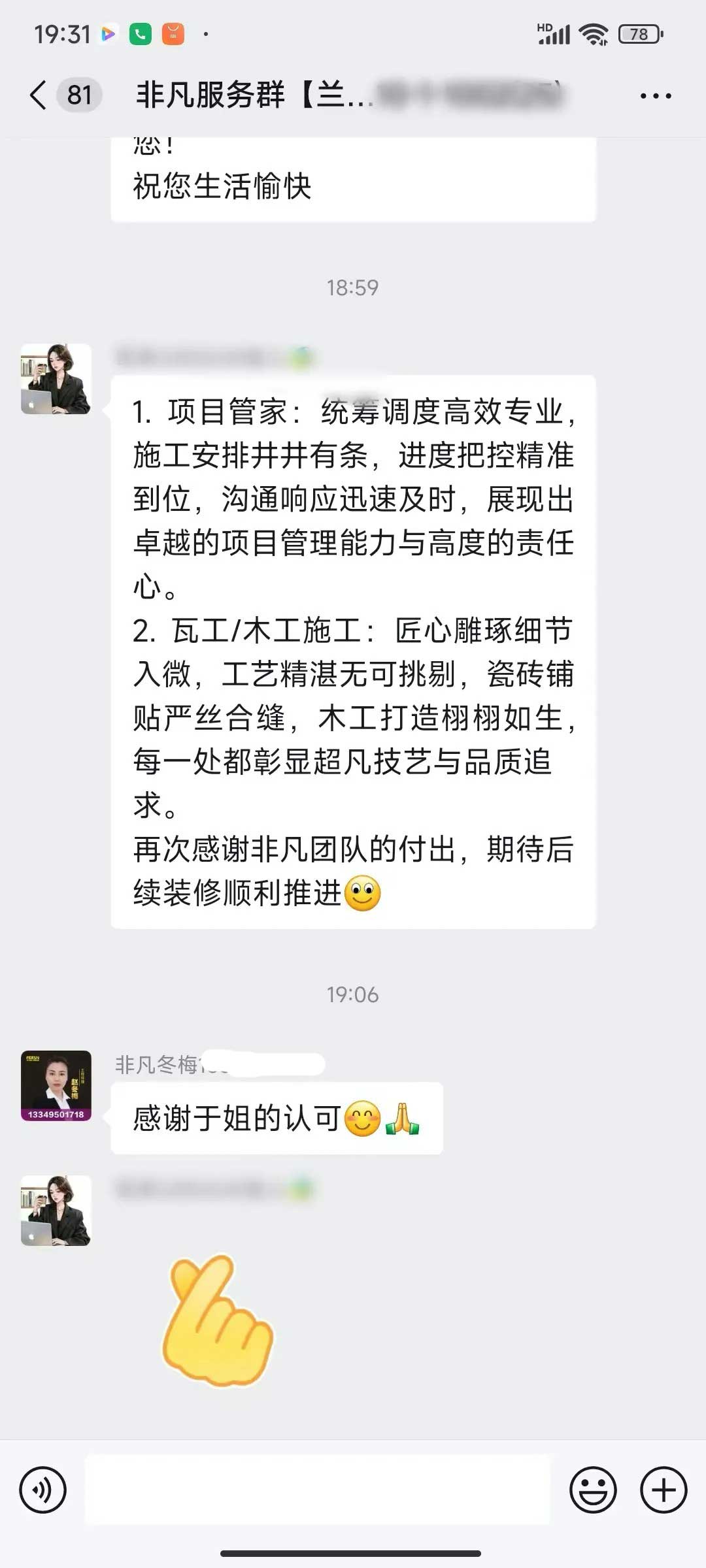The image size is (706, 1568).
Task: Open the plus attachments menu
Action: [664, 1490]
